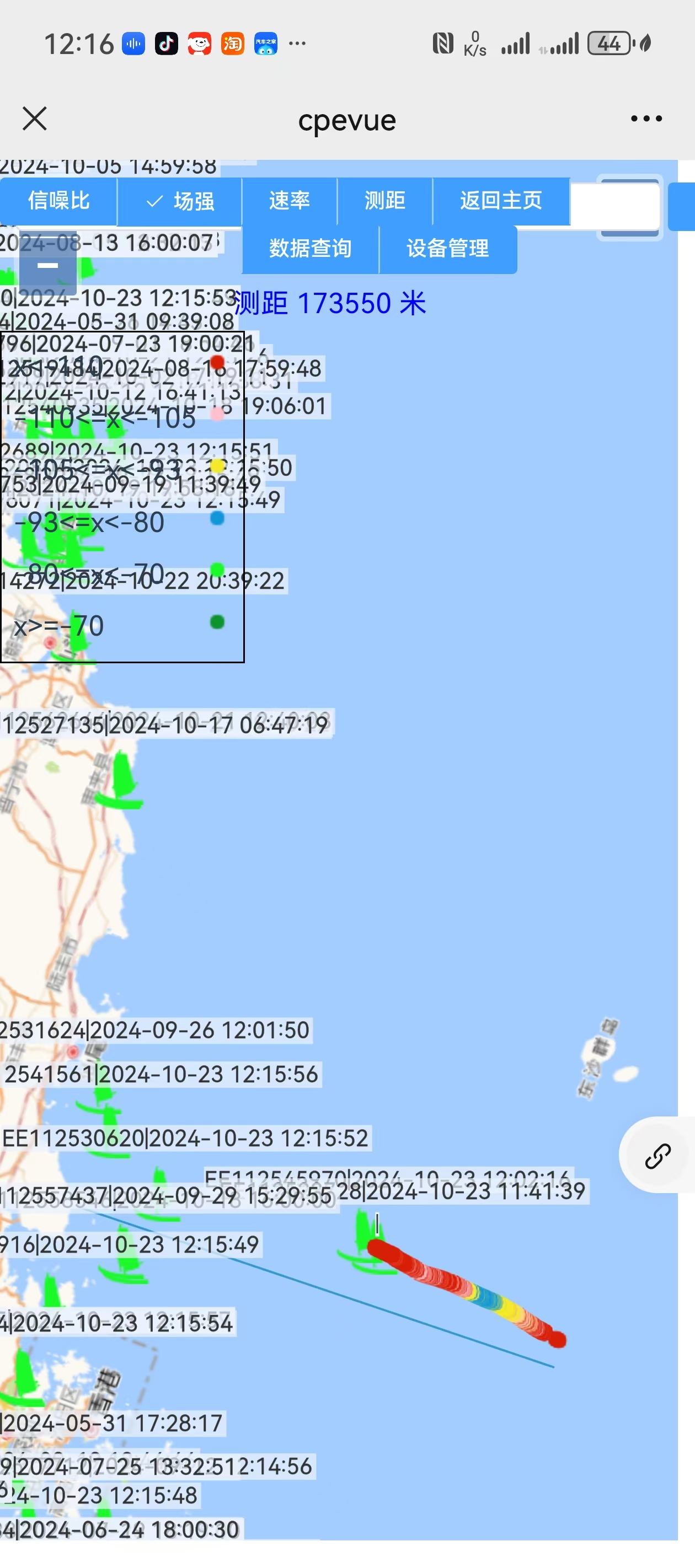
Task: Open the three-dot overflow menu
Action: (646, 119)
